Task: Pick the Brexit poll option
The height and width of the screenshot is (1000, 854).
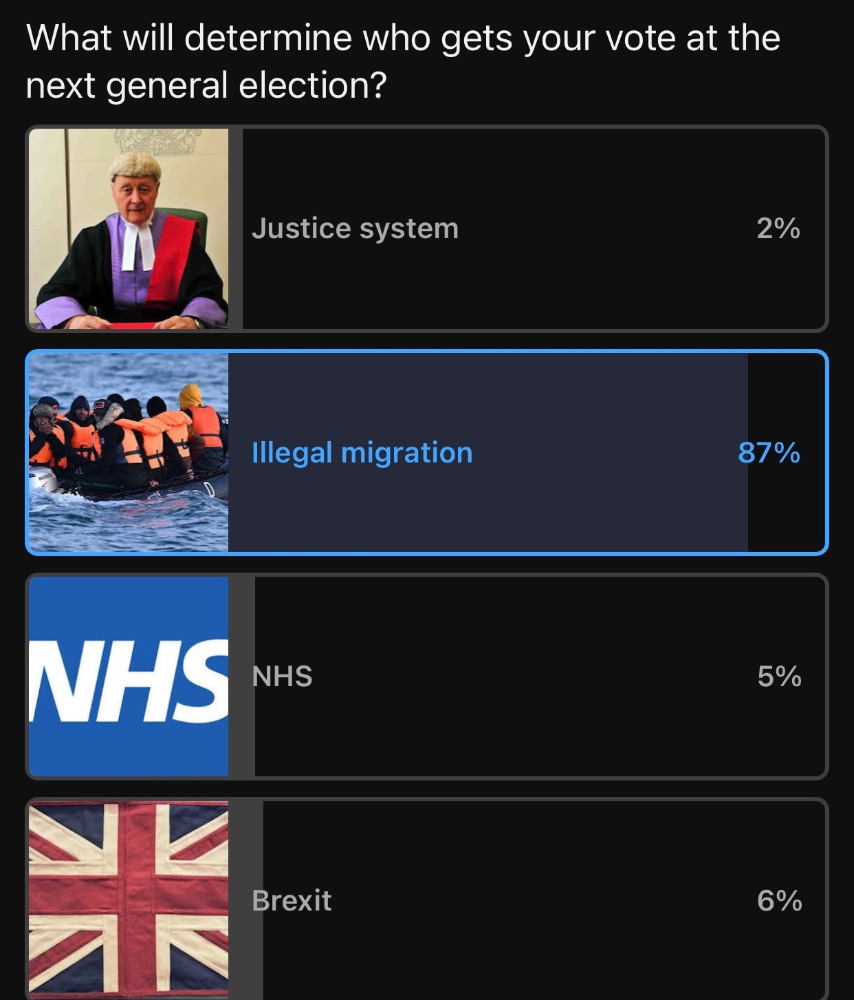Action: pyautogui.click(x=427, y=900)
